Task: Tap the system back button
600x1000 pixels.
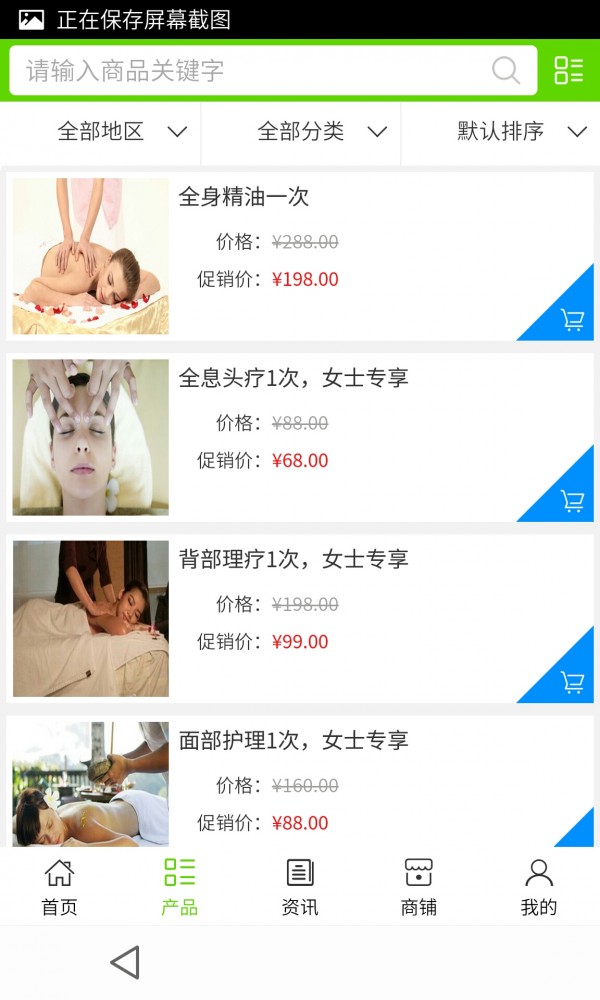Action: [125, 962]
